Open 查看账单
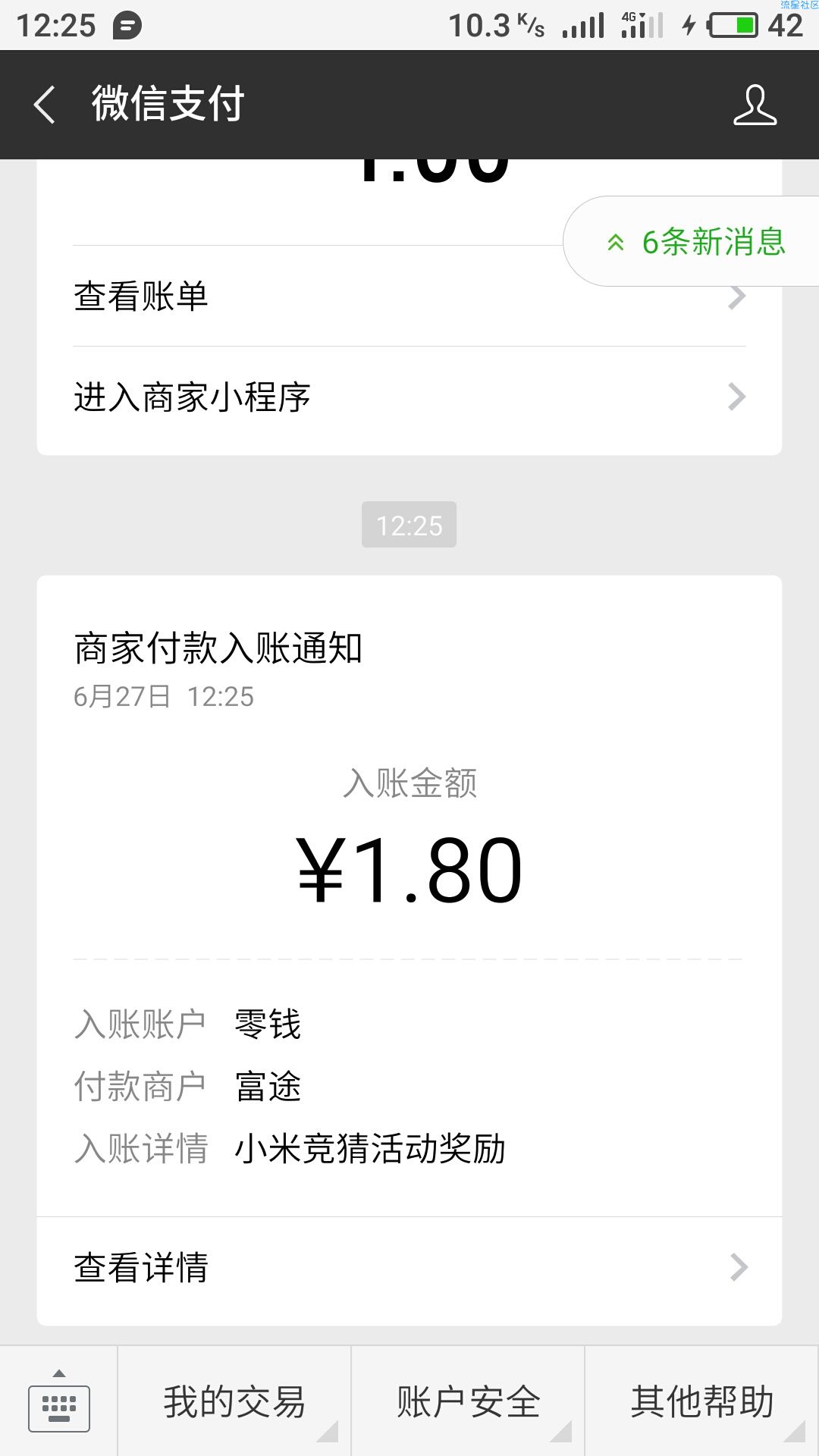 [409, 297]
